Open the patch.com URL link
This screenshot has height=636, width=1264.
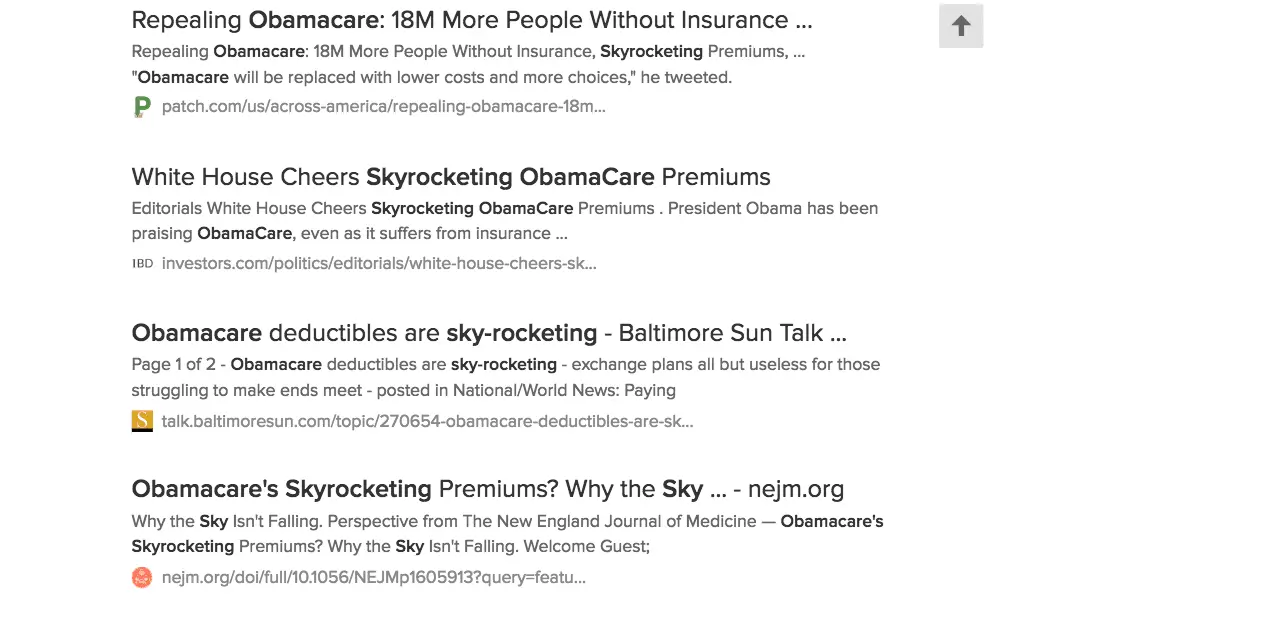[x=383, y=107]
